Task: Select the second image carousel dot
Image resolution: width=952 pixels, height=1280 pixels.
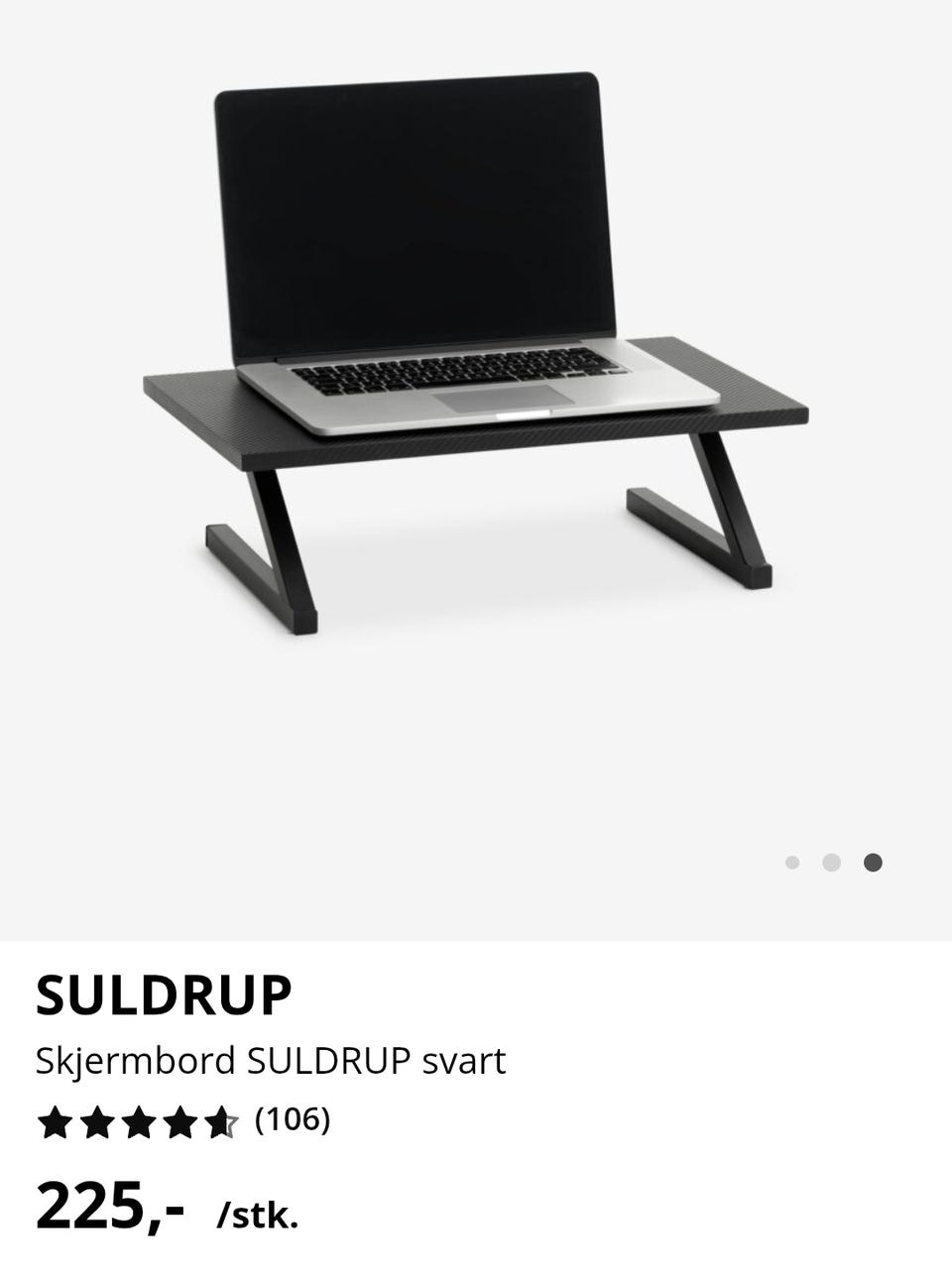Action: point(831,863)
